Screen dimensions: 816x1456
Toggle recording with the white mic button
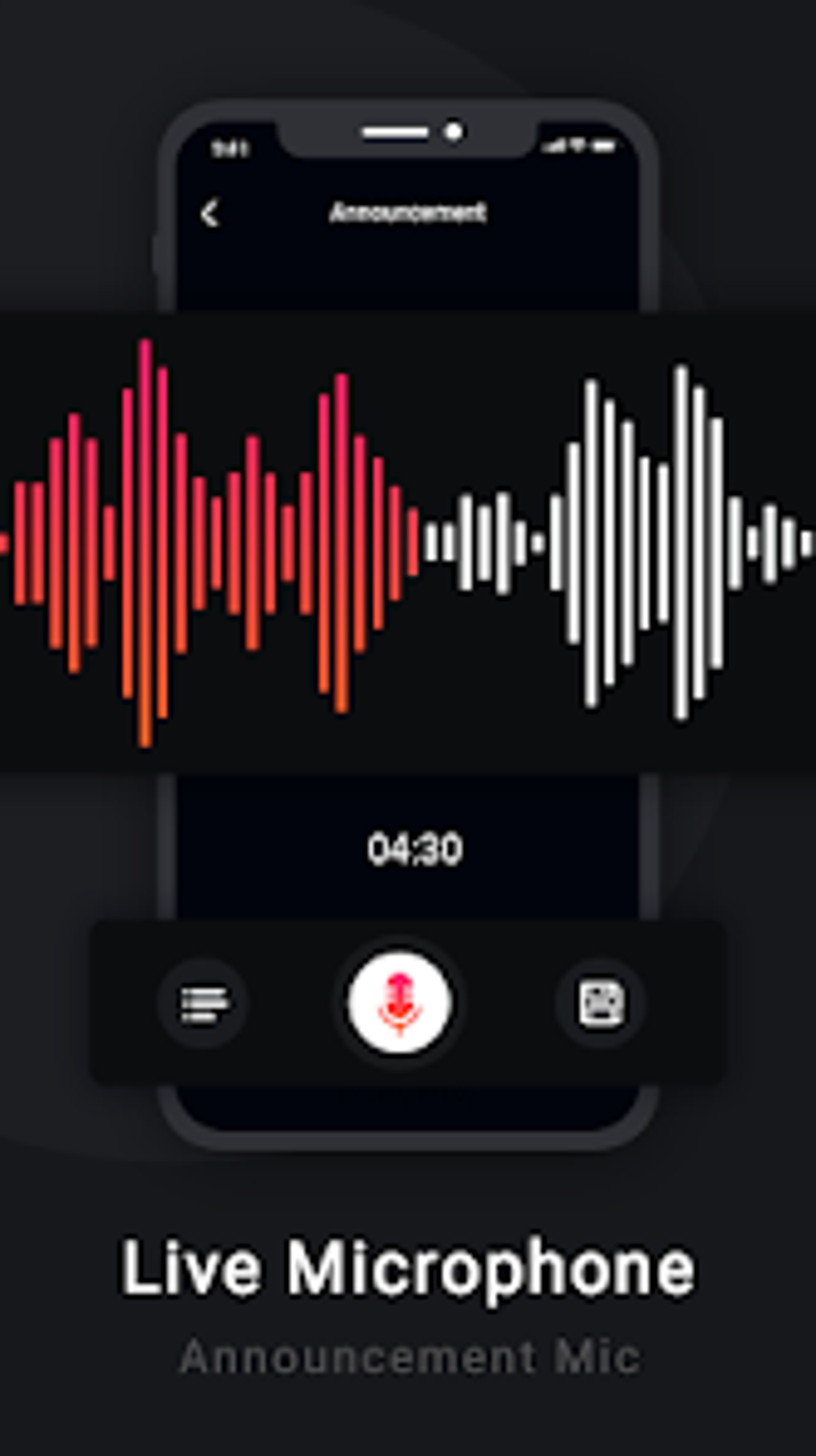click(400, 1003)
